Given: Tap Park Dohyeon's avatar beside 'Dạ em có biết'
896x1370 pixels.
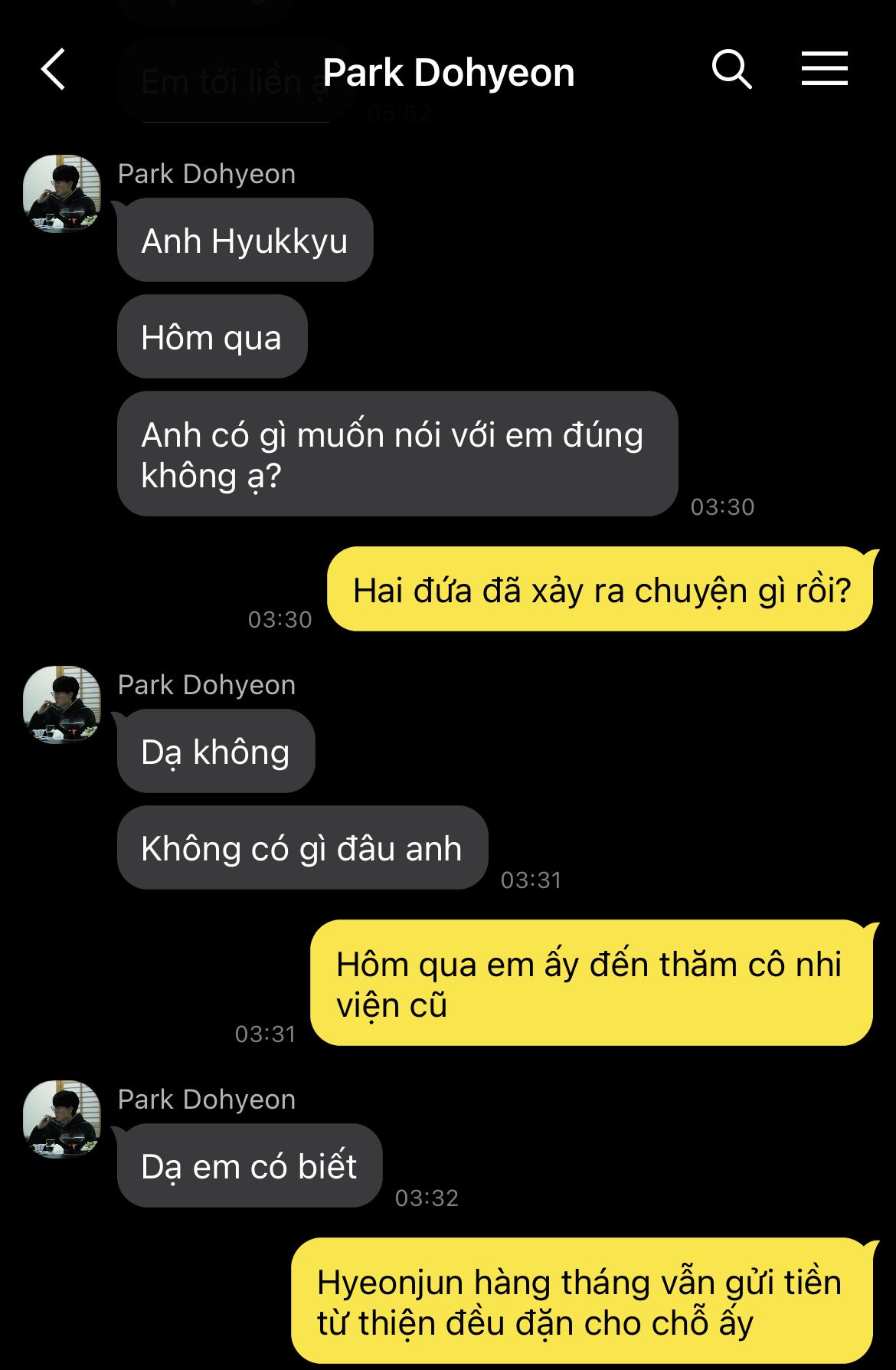Looking at the screenshot, I should (x=62, y=1119).
